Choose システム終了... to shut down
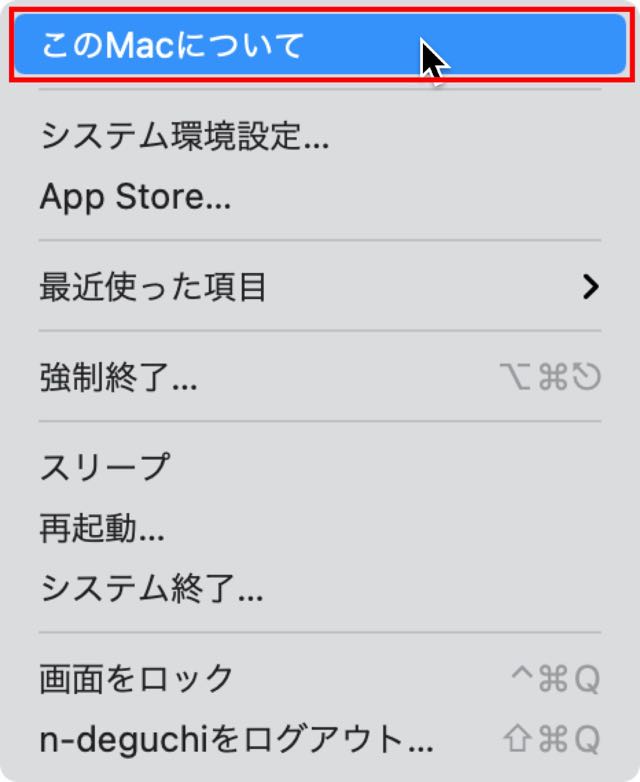The image size is (640, 782). (x=151, y=588)
